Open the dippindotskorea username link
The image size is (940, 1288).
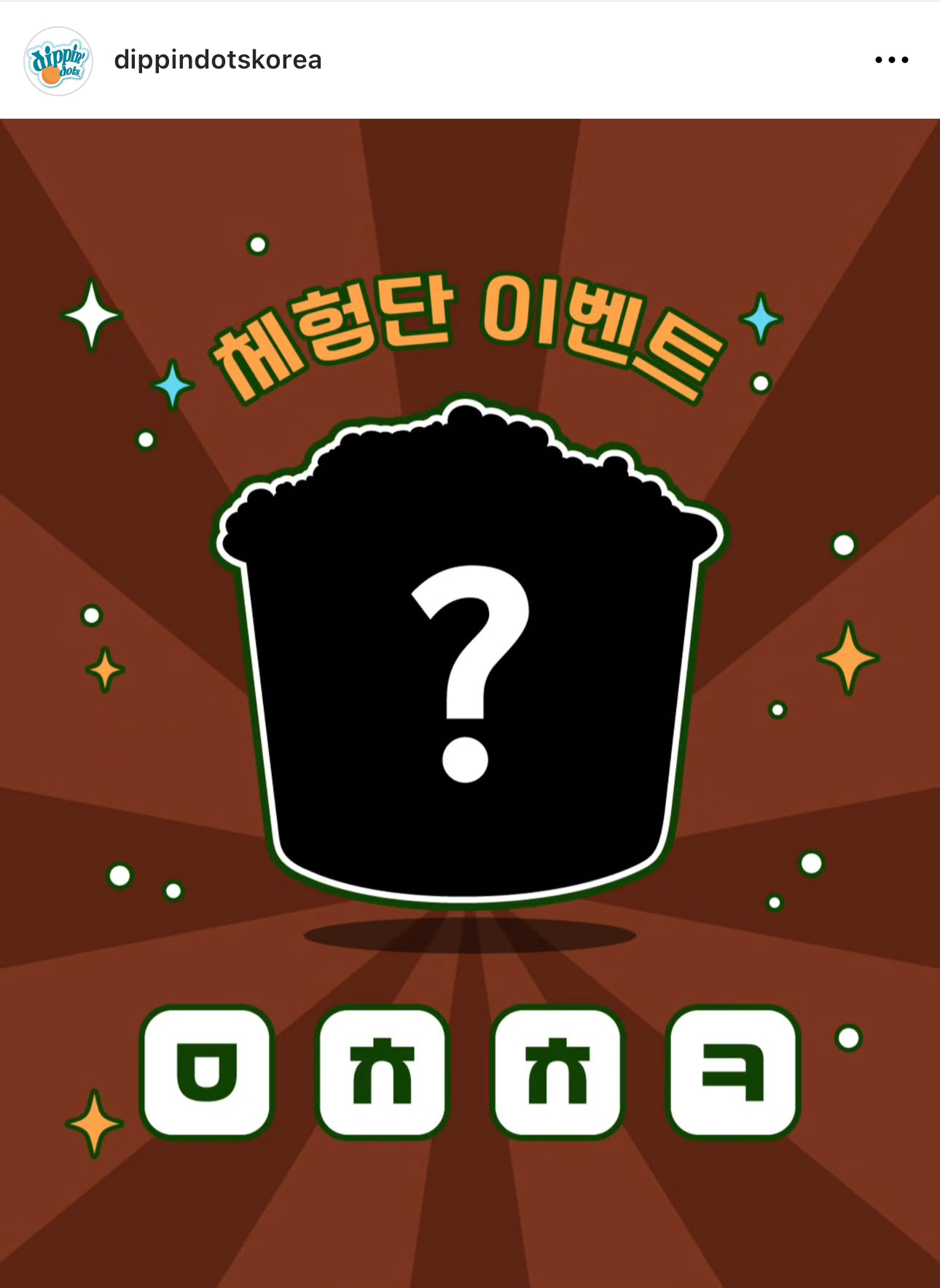pos(217,60)
